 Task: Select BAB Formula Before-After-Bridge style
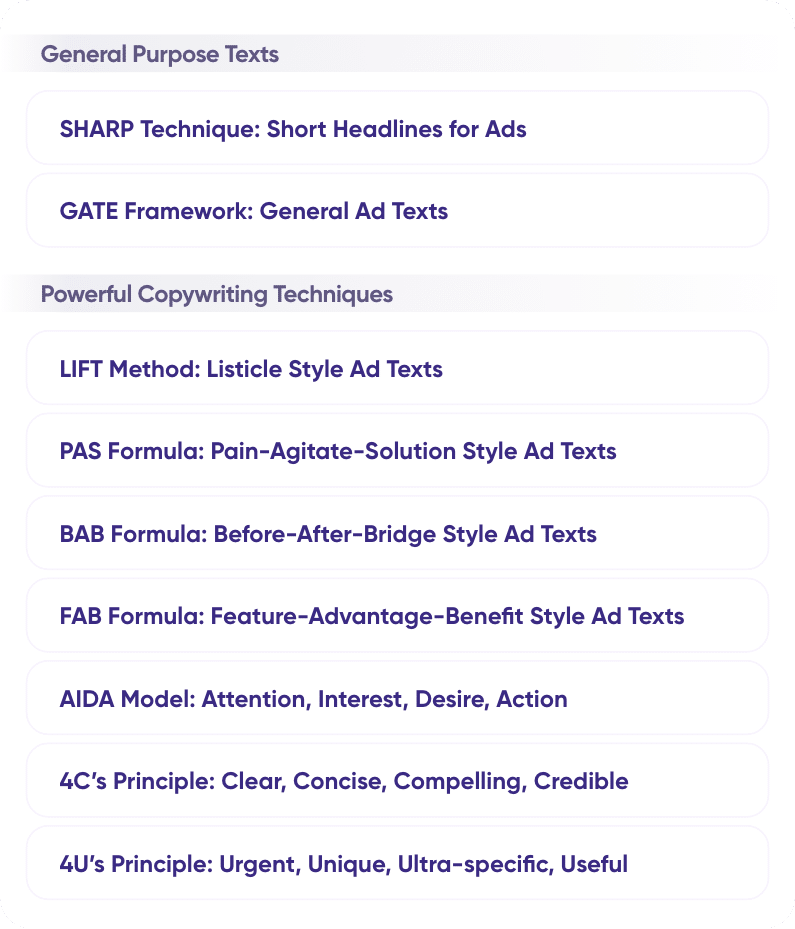point(397,534)
